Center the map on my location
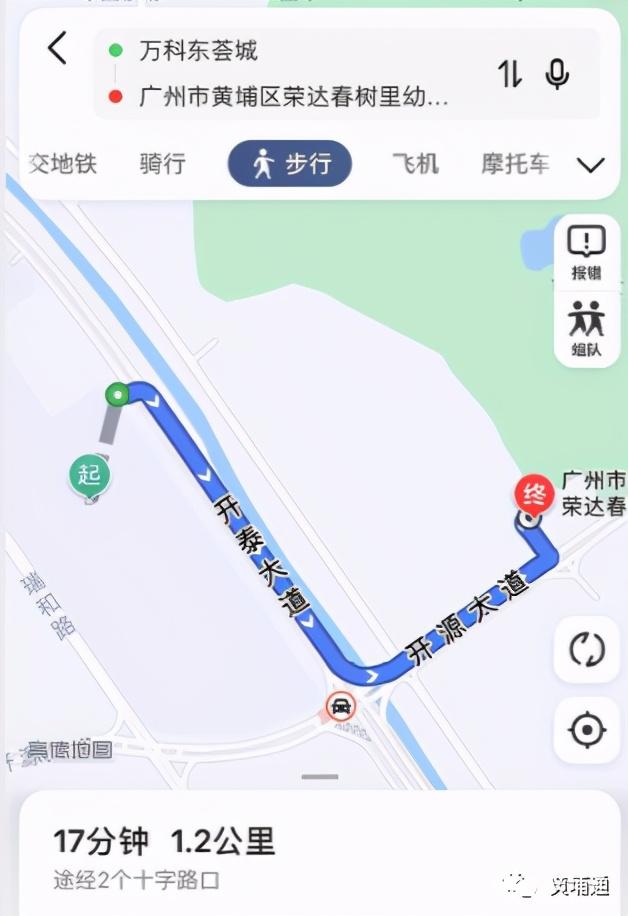The width and height of the screenshot is (628, 916). coord(587,731)
